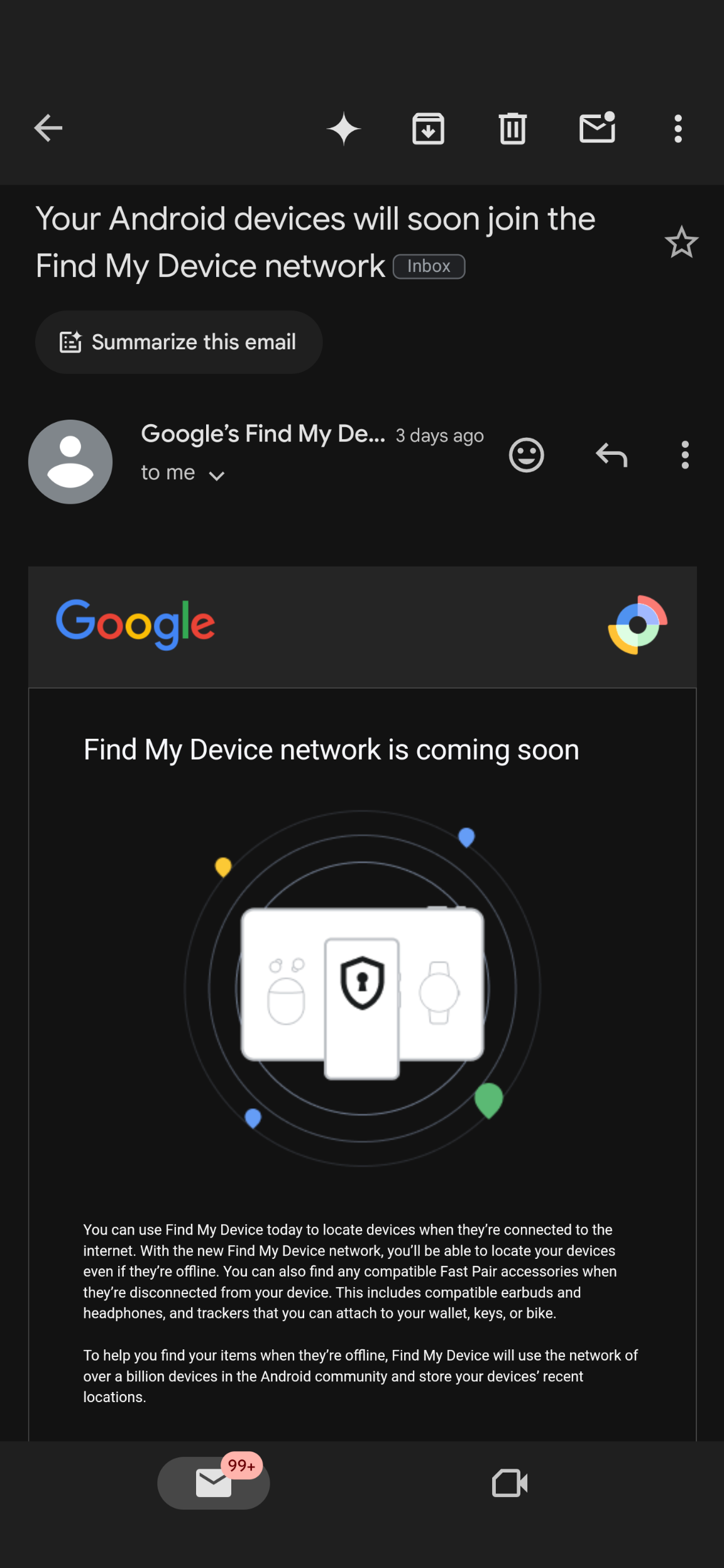Archive this email

(428, 129)
